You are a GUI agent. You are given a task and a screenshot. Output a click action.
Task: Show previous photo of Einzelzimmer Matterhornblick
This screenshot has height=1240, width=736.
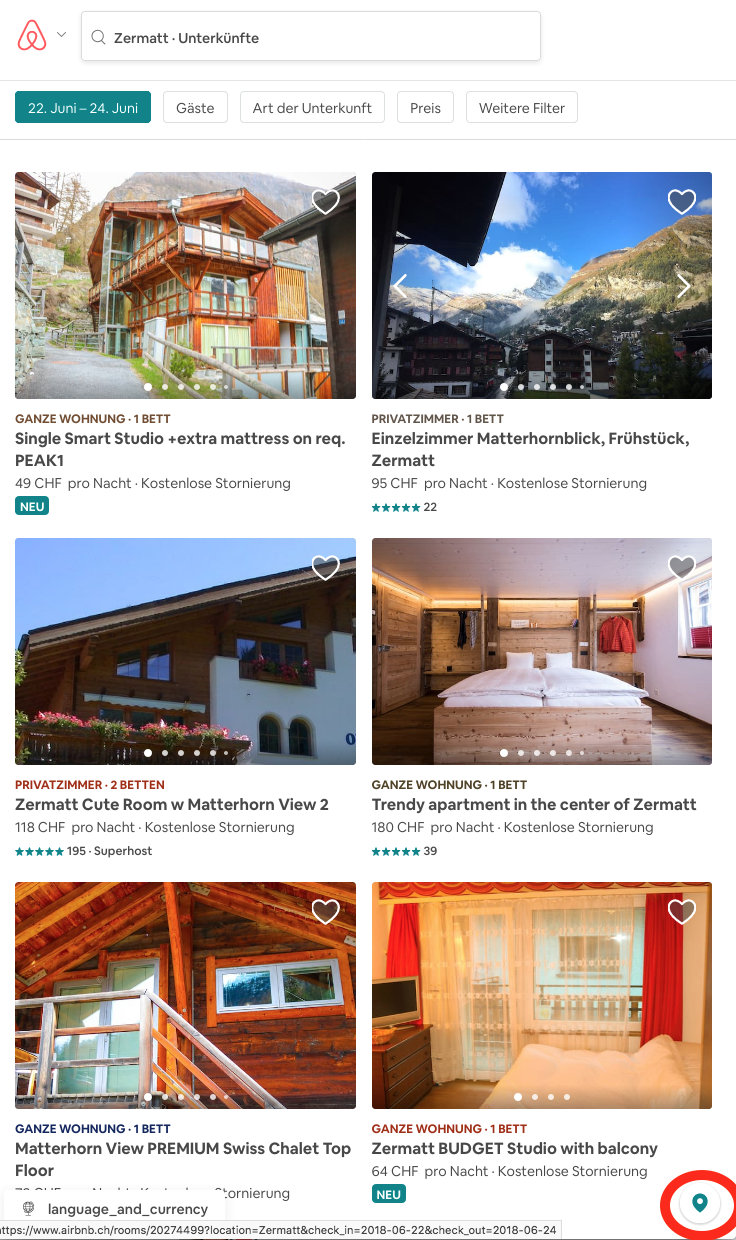399,286
